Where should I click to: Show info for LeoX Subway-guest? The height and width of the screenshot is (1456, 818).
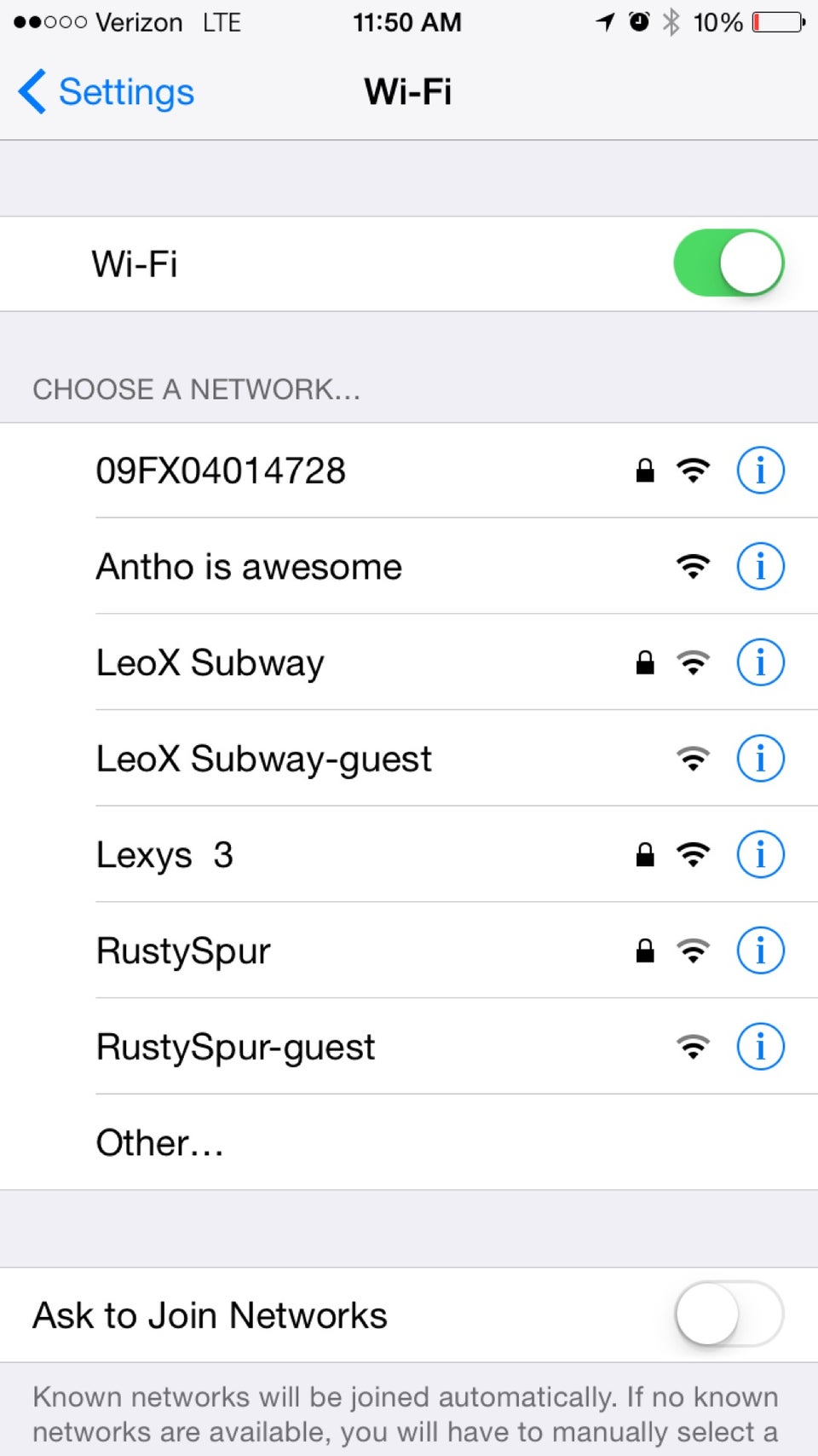tap(760, 759)
